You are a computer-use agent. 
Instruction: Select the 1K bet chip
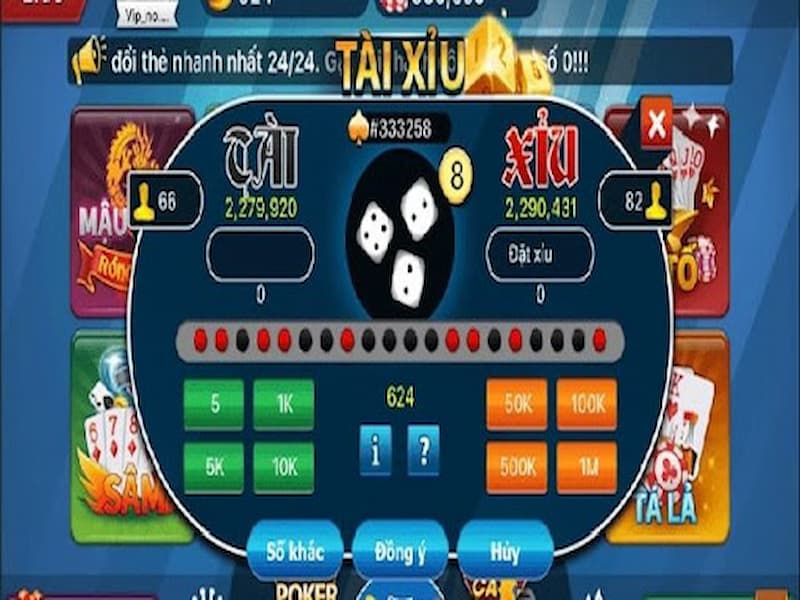click(x=283, y=404)
